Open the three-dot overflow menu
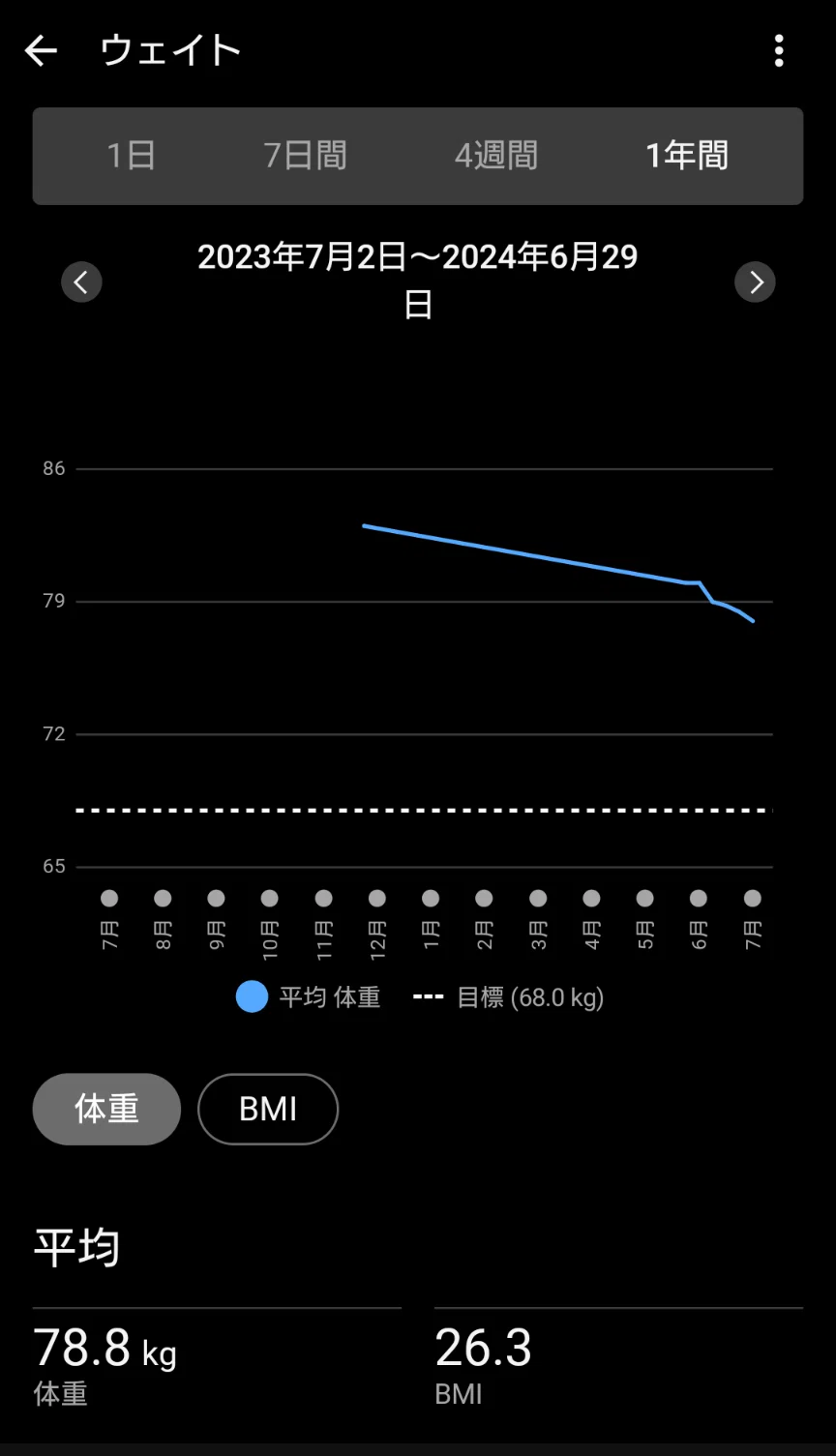The image size is (836, 1456). coord(779,51)
